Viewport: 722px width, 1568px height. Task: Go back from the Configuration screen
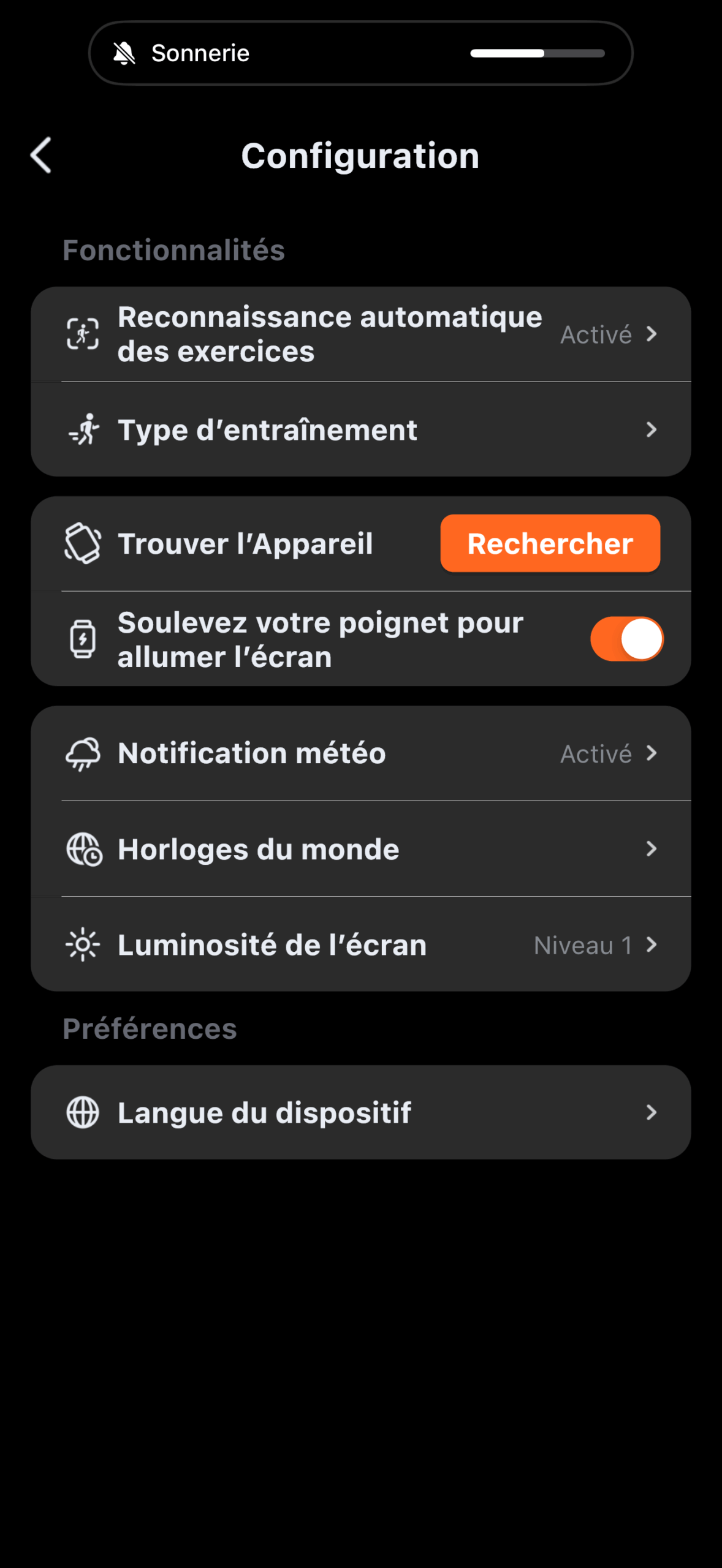(x=41, y=155)
